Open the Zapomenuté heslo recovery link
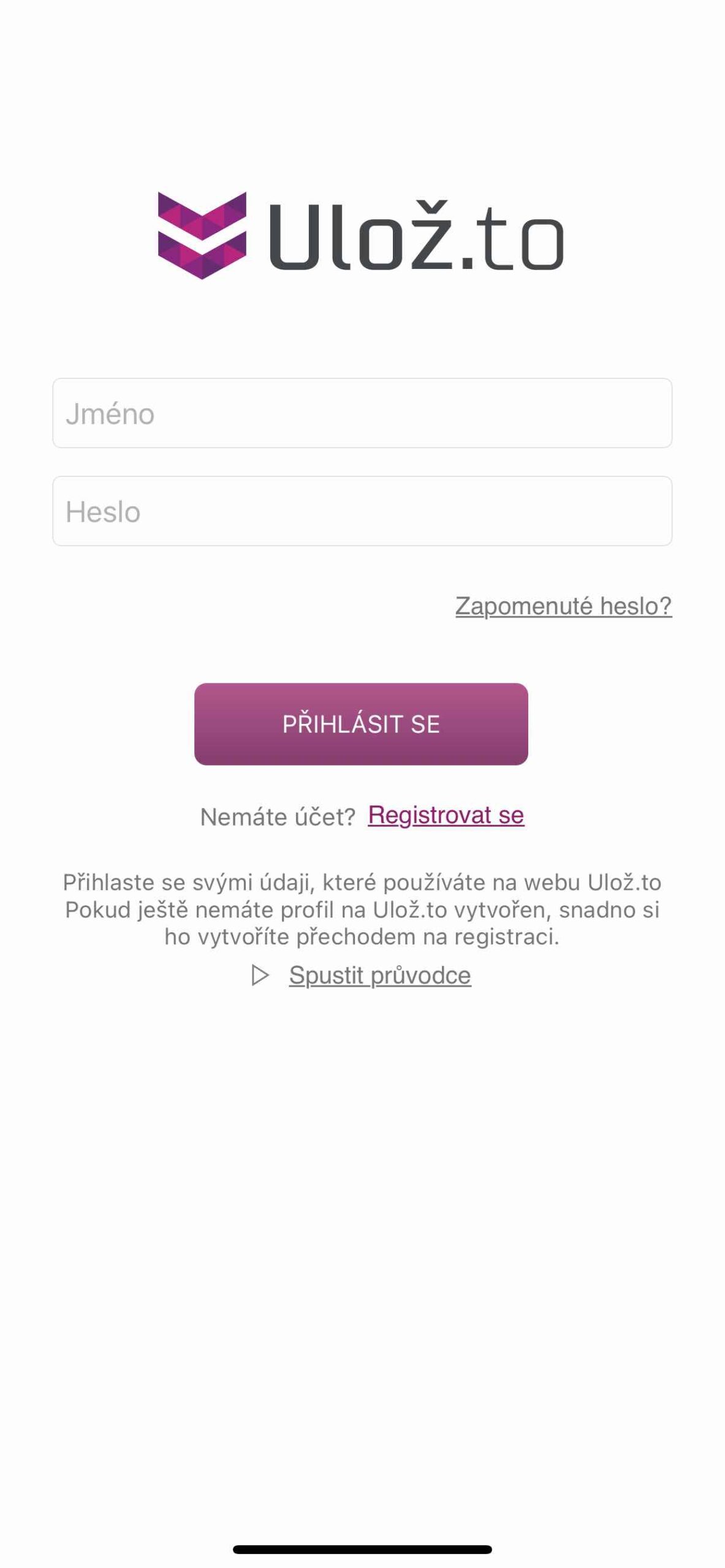Image resolution: width=725 pixels, height=1568 pixels. (563, 605)
